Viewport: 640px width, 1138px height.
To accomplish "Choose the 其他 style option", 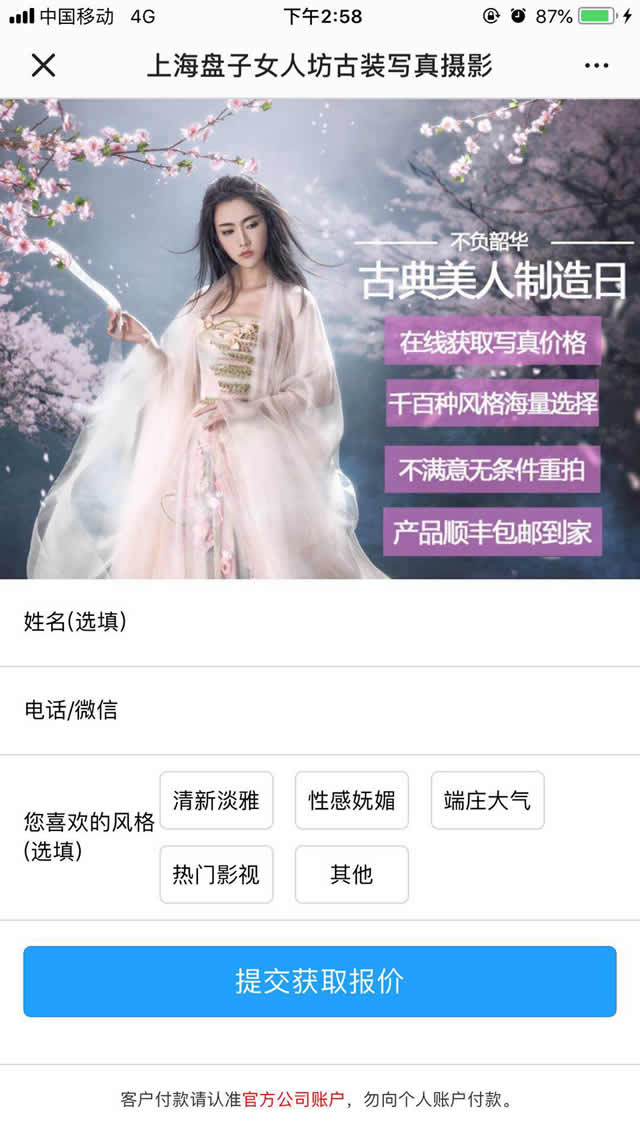I will [x=351, y=874].
